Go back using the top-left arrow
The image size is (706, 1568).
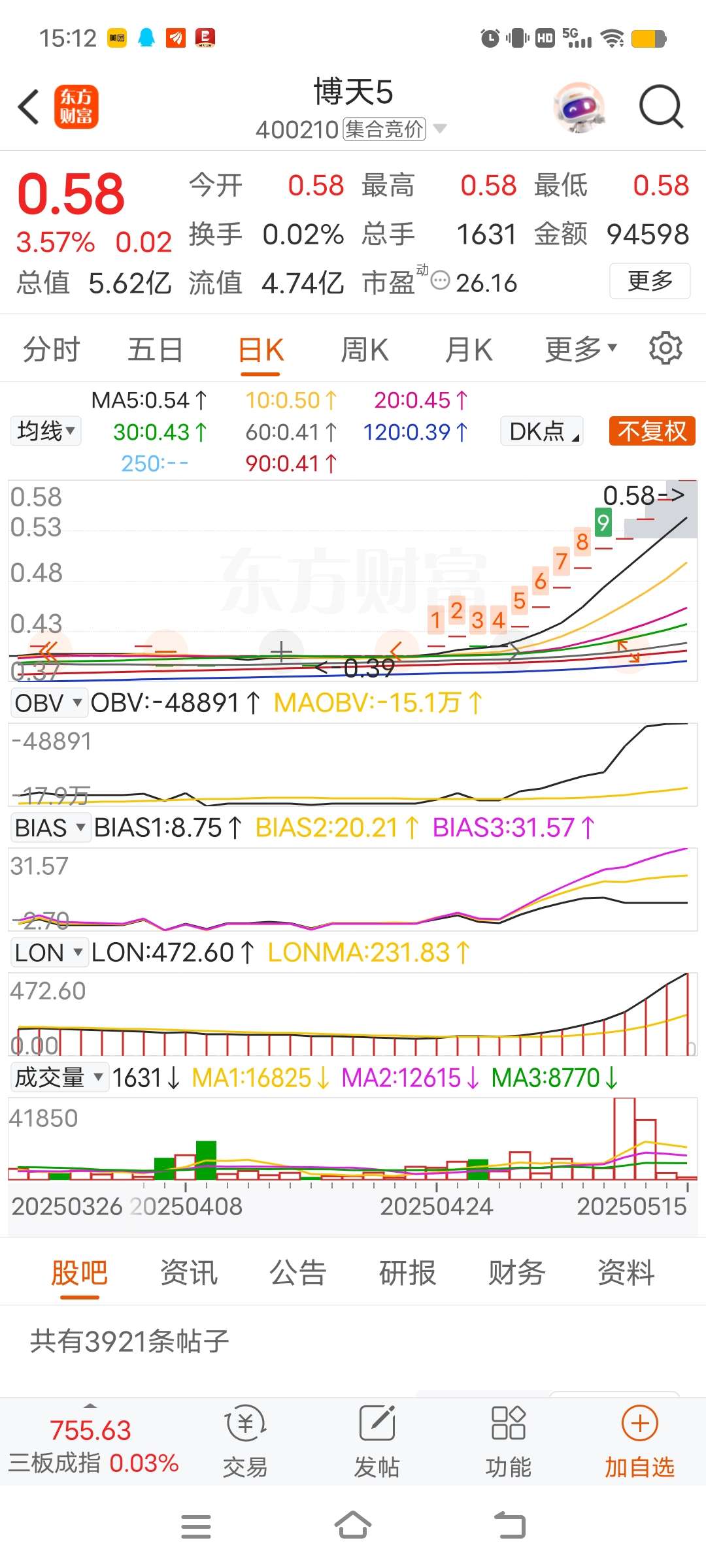[x=29, y=106]
